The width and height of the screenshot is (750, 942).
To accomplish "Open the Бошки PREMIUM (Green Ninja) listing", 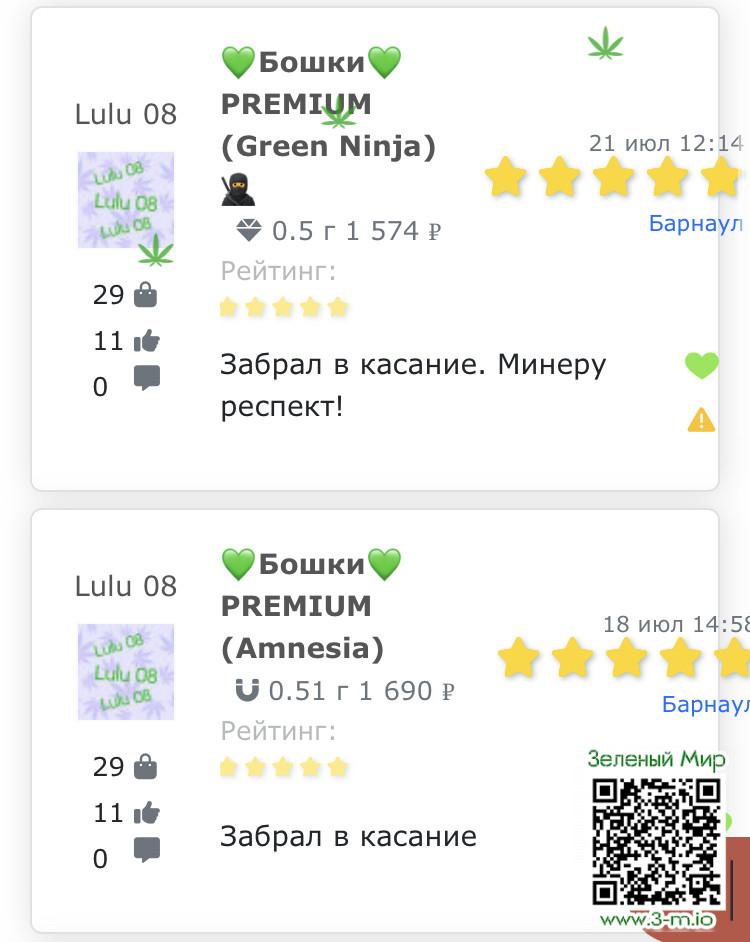I will (x=327, y=105).
